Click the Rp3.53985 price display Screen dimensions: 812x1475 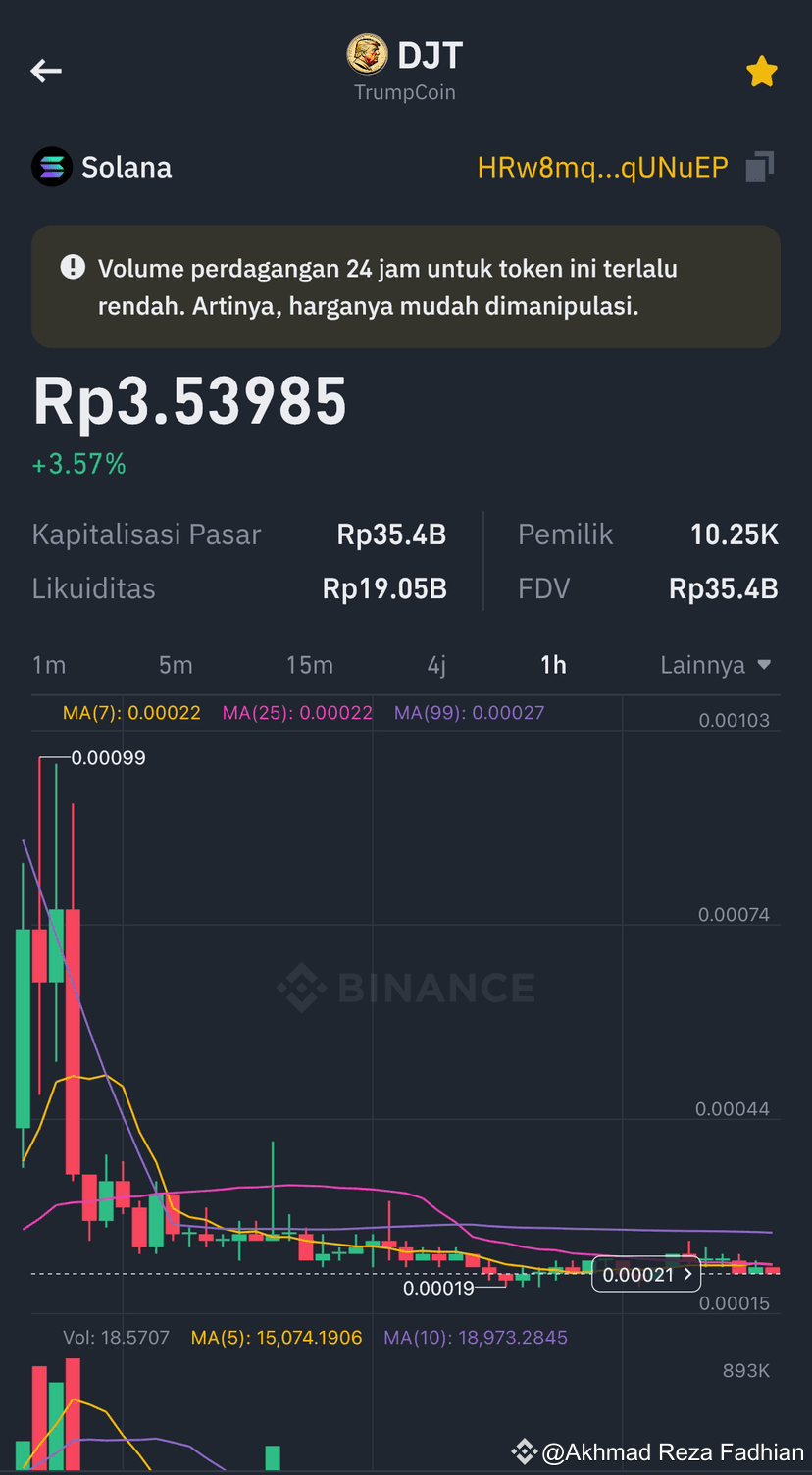189,400
